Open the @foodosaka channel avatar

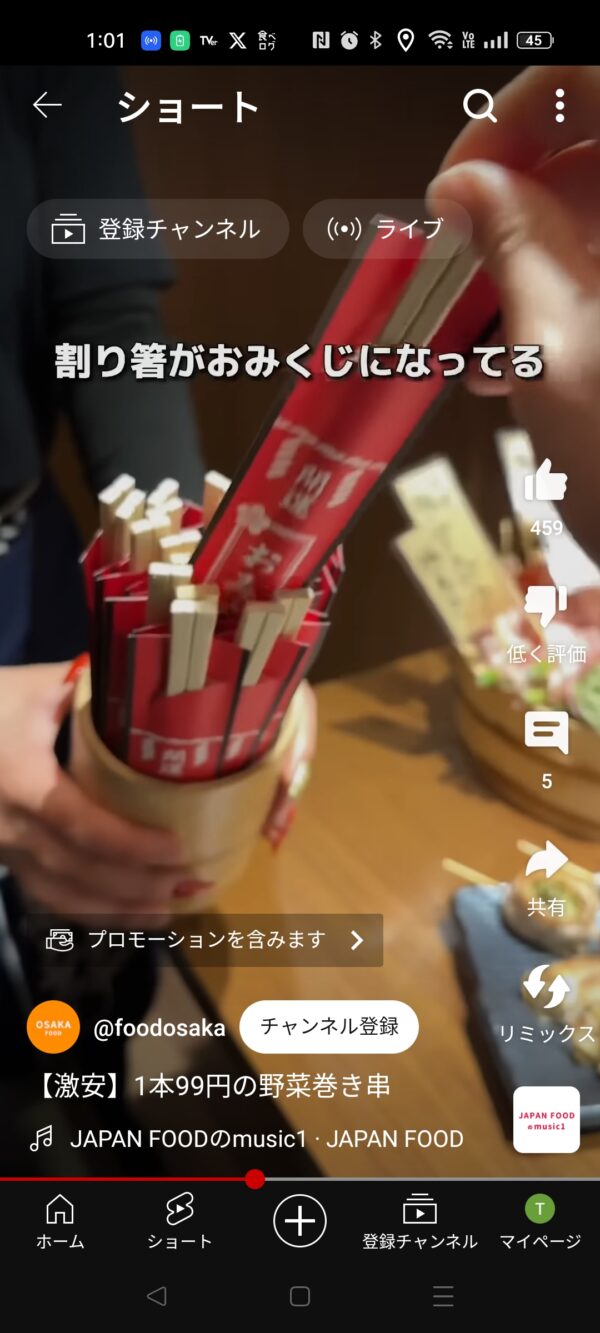[x=53, y=1027]
